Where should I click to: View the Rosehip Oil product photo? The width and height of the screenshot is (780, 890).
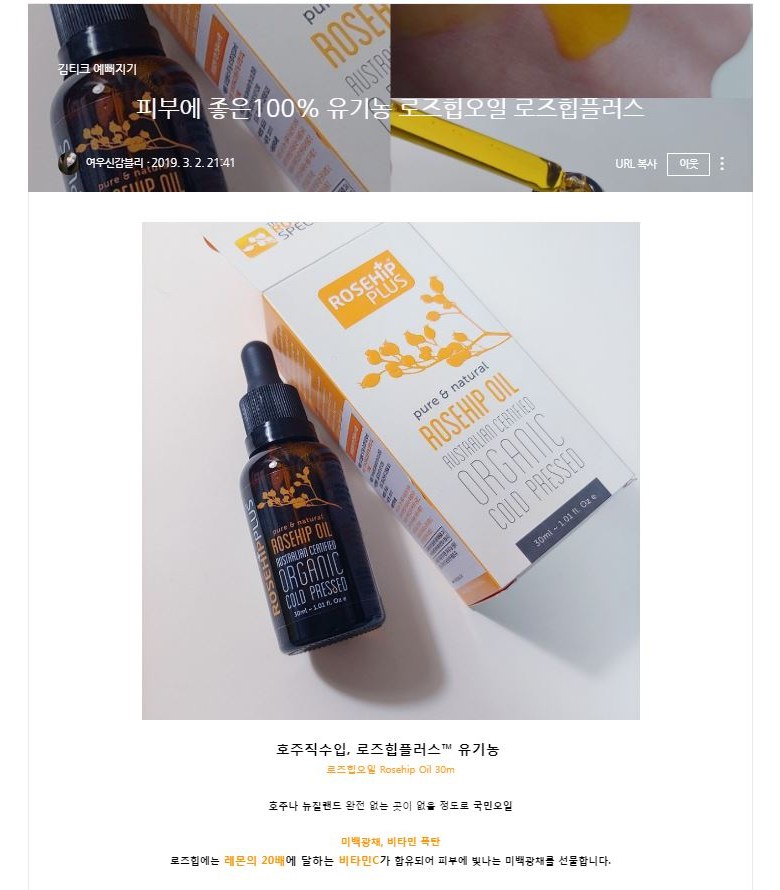[x=390, y=470]
